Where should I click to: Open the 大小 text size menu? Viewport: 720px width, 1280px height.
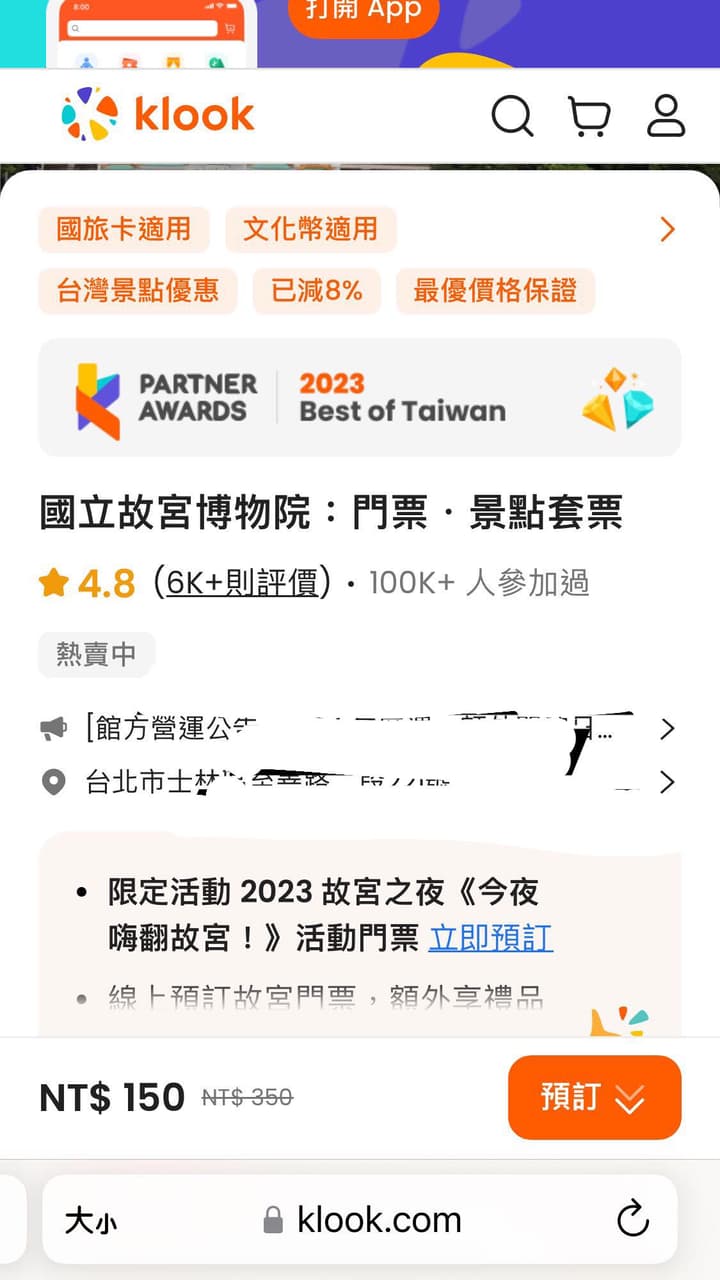click(x=91, y=1221)
